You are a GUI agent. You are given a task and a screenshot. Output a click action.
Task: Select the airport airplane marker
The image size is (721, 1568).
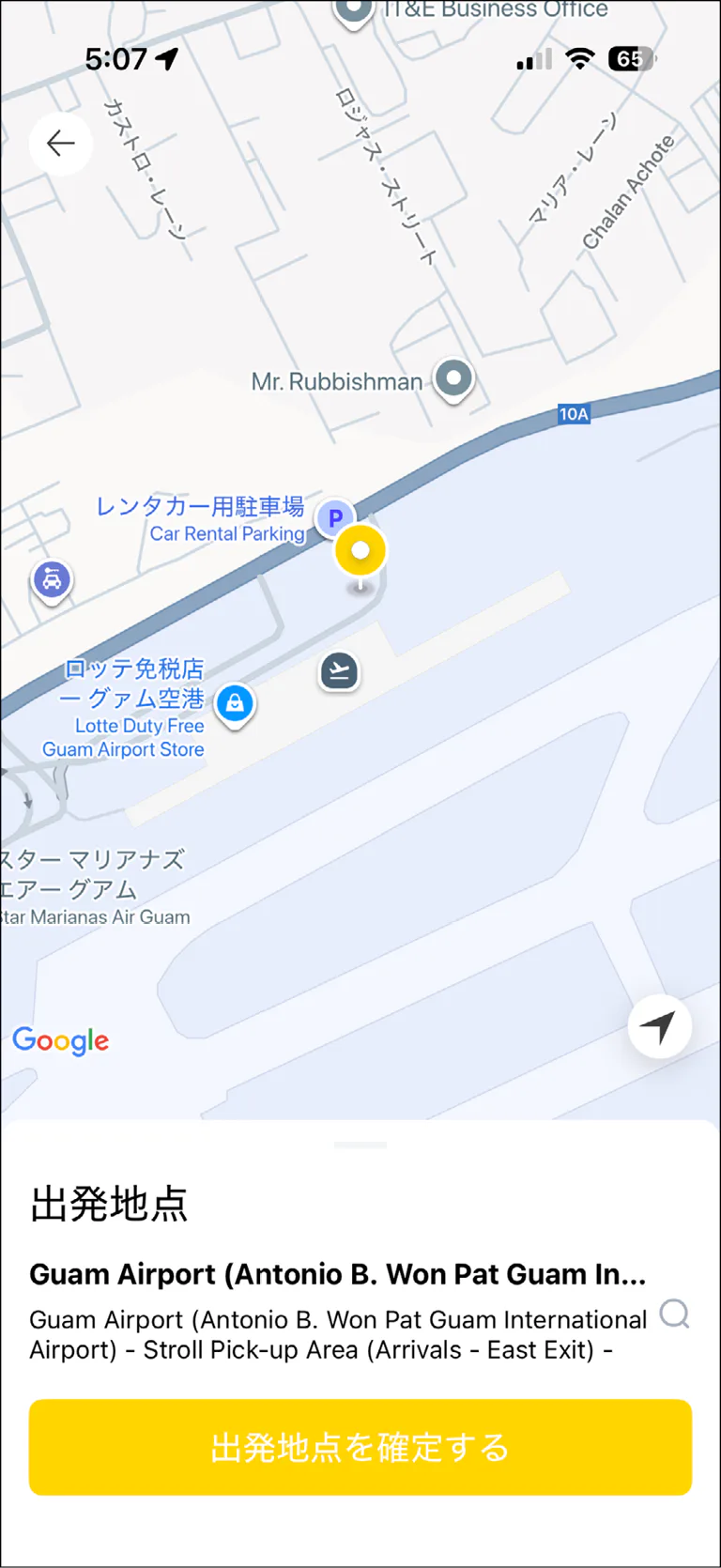click(x=340, y=671)
